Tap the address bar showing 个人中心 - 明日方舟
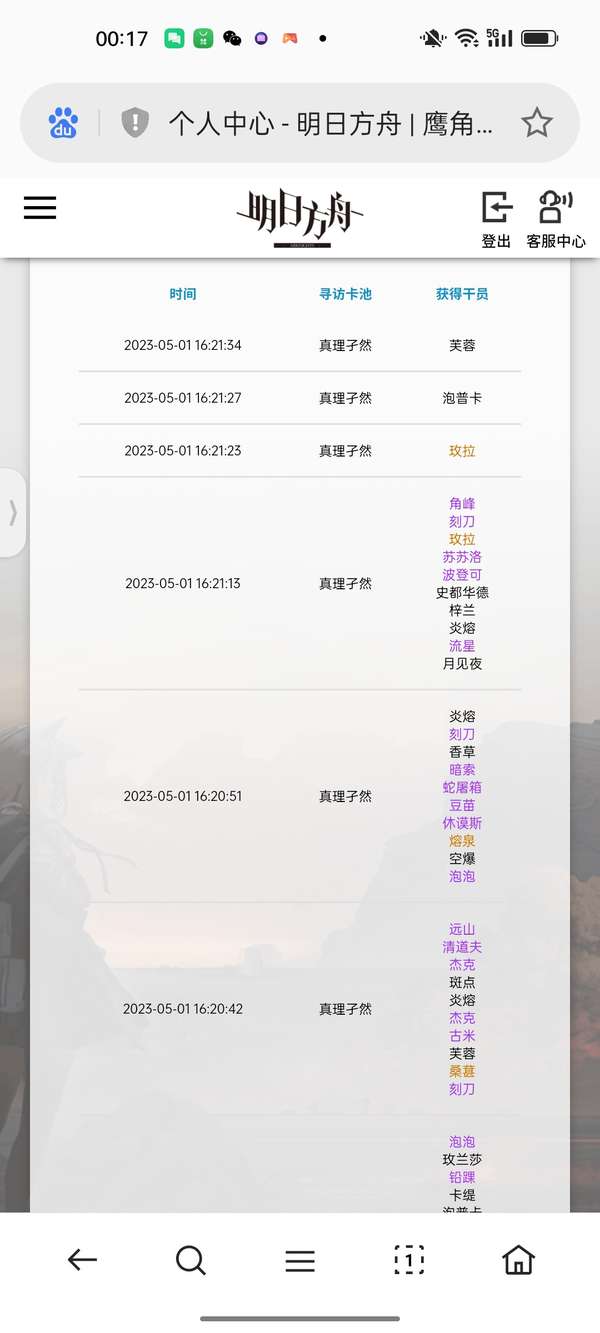The height and width of the screenshot is (1333, 600). [x=330, y=123]
